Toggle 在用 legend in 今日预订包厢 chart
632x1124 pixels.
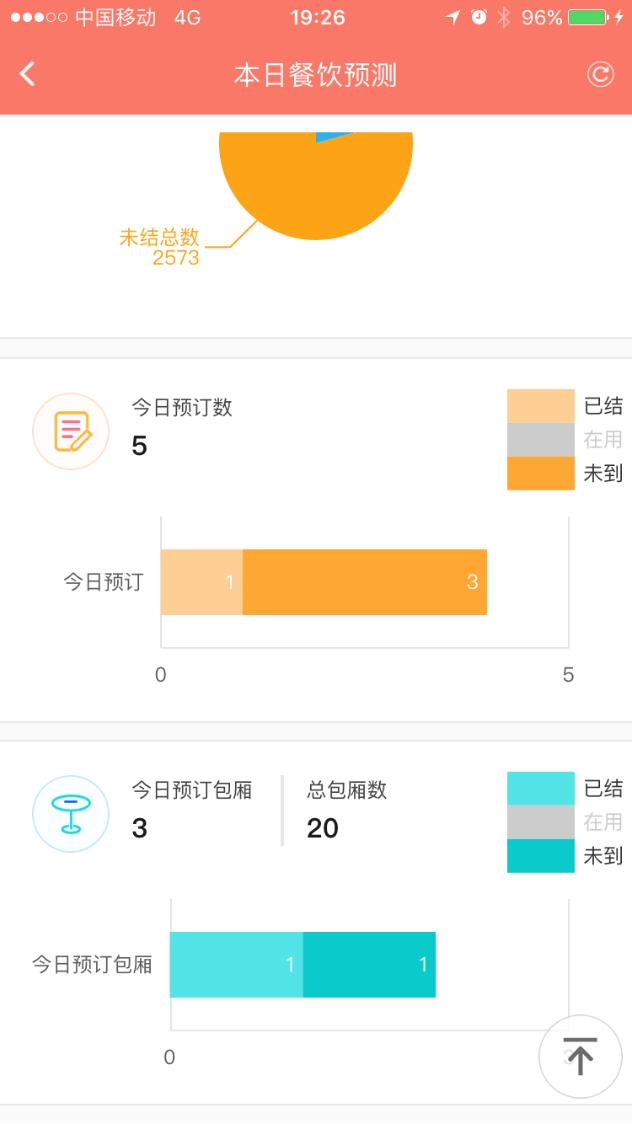[565, 822]
